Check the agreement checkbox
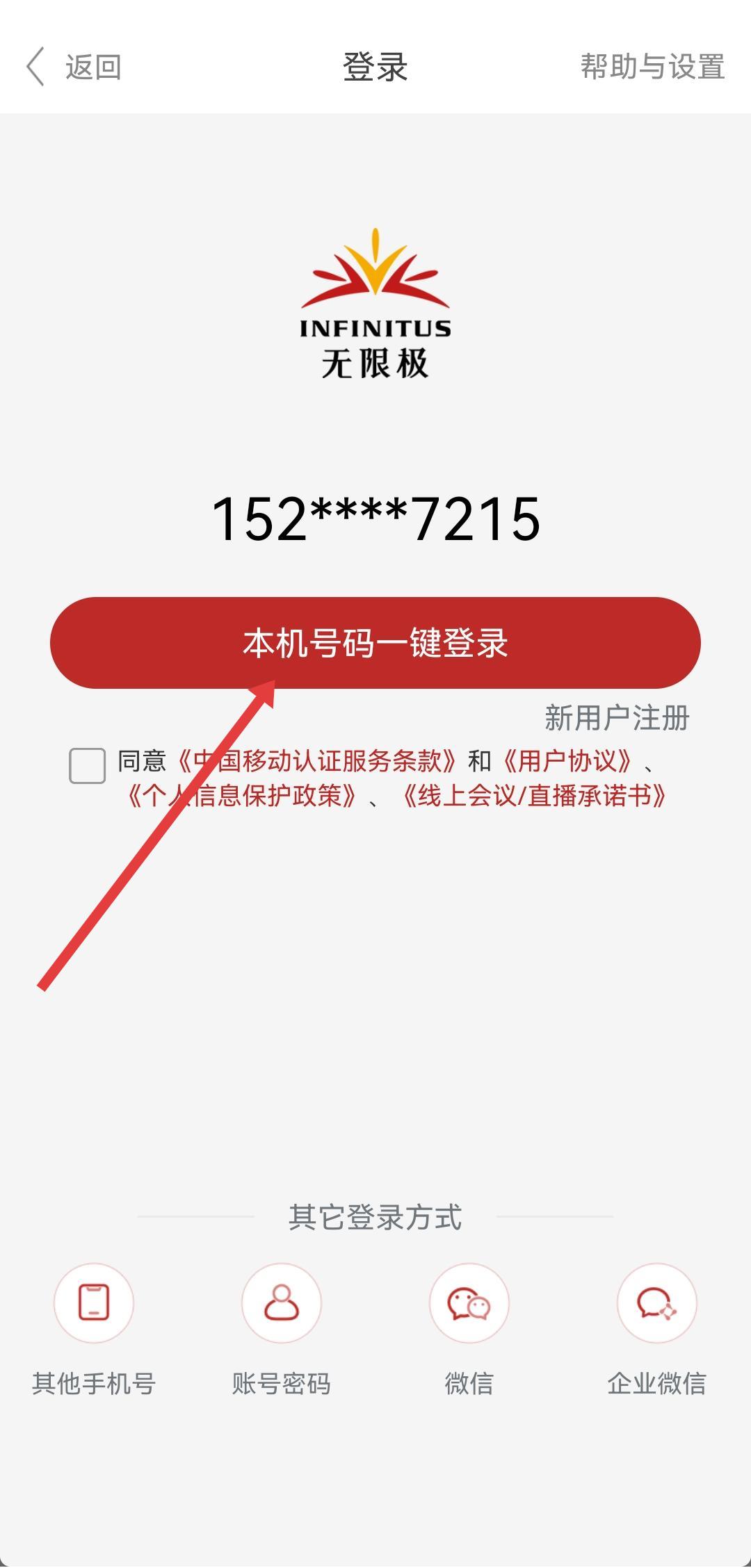The width and height of the screenshot is (751, 1568). coord(88,766)
